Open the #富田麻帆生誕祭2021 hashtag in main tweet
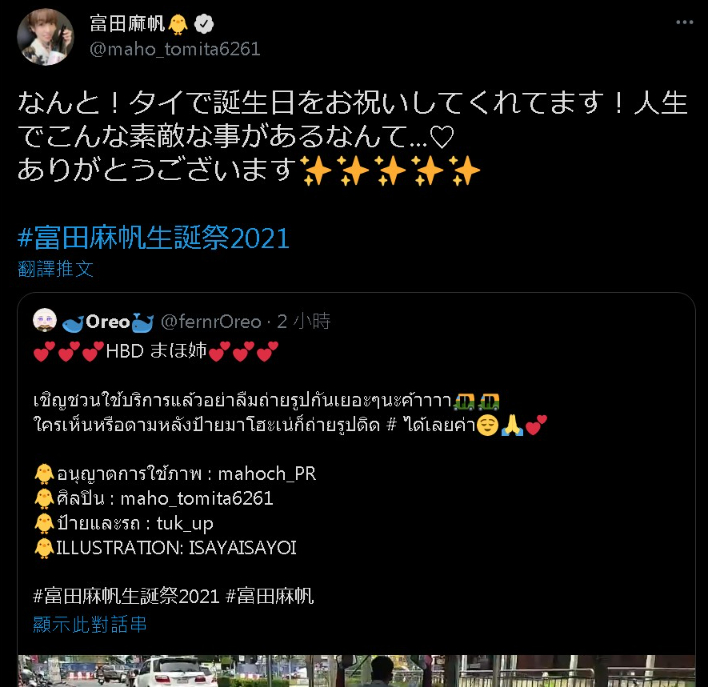Viewport: 708px width, 687px height. click(x=153, y=238)
